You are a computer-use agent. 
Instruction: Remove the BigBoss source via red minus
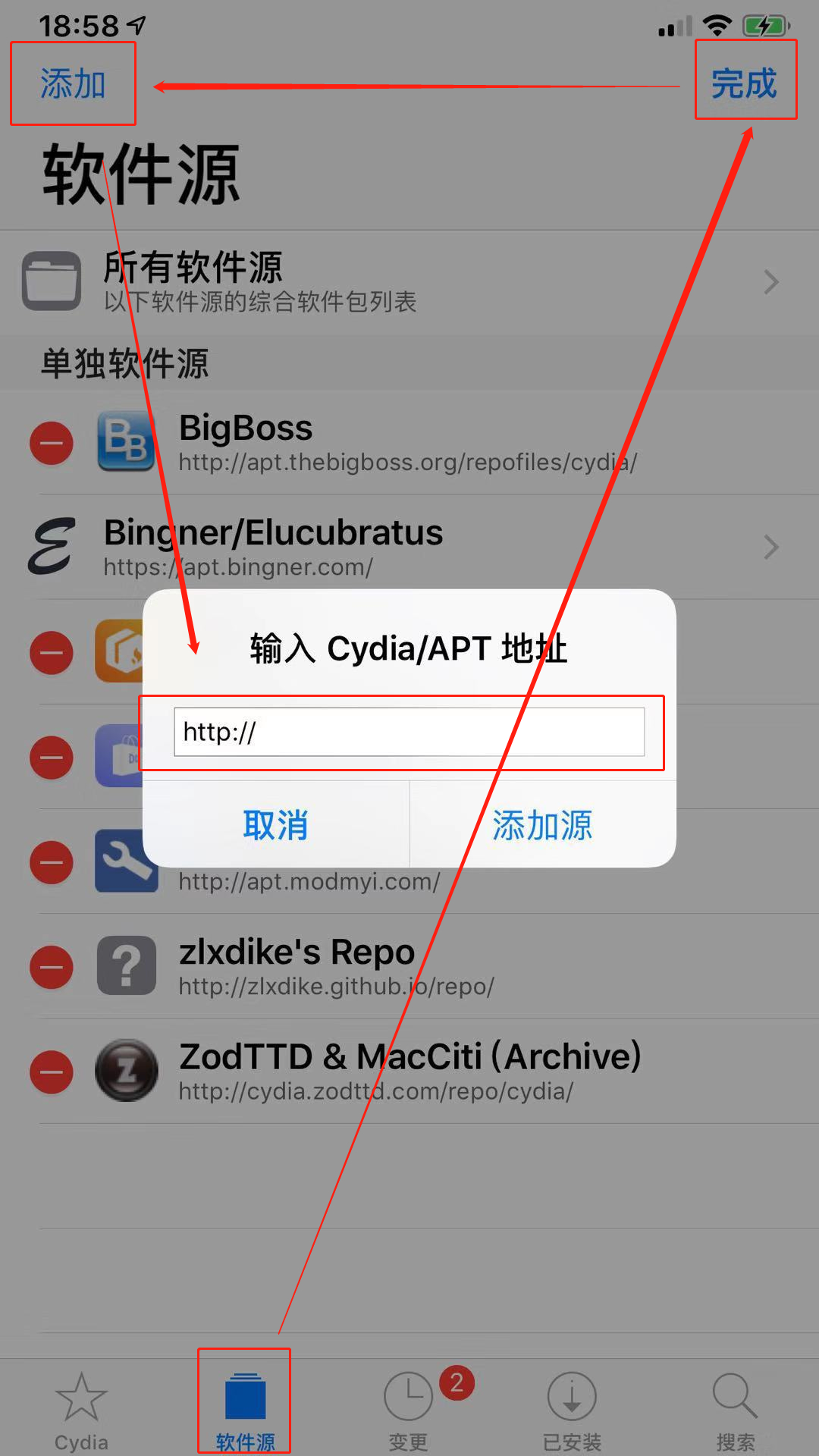coord(52,443)
